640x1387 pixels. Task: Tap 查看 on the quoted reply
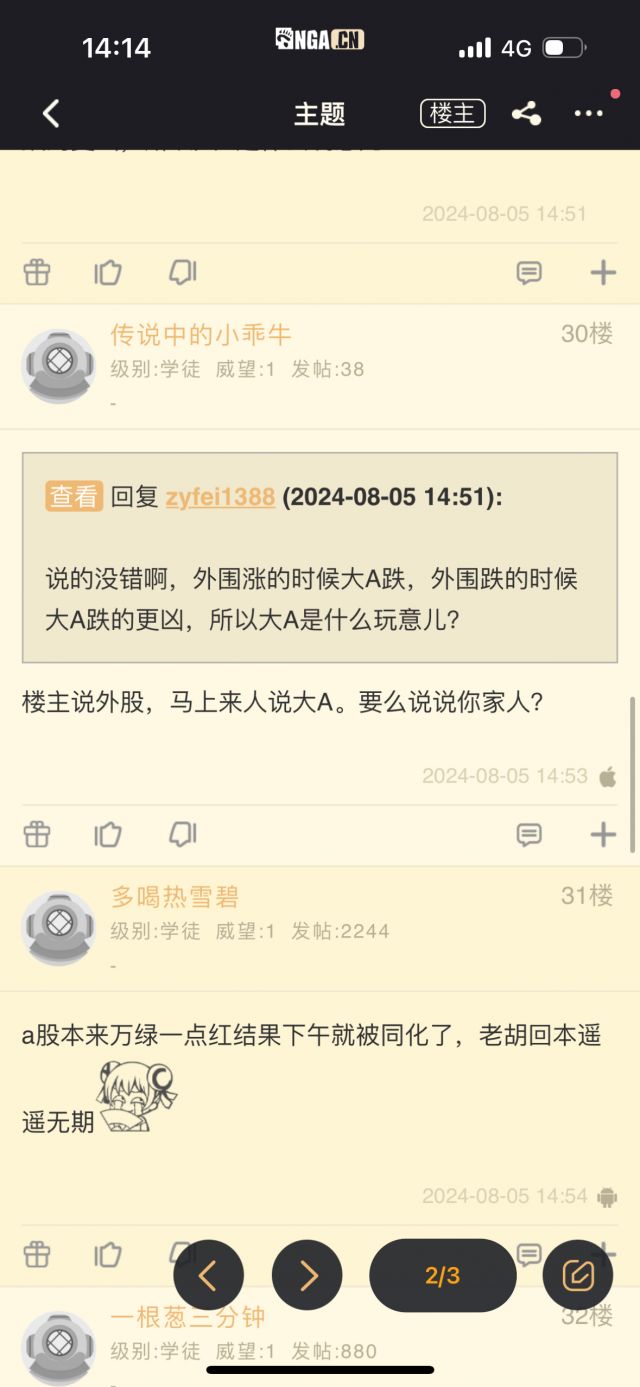point(73,497)
